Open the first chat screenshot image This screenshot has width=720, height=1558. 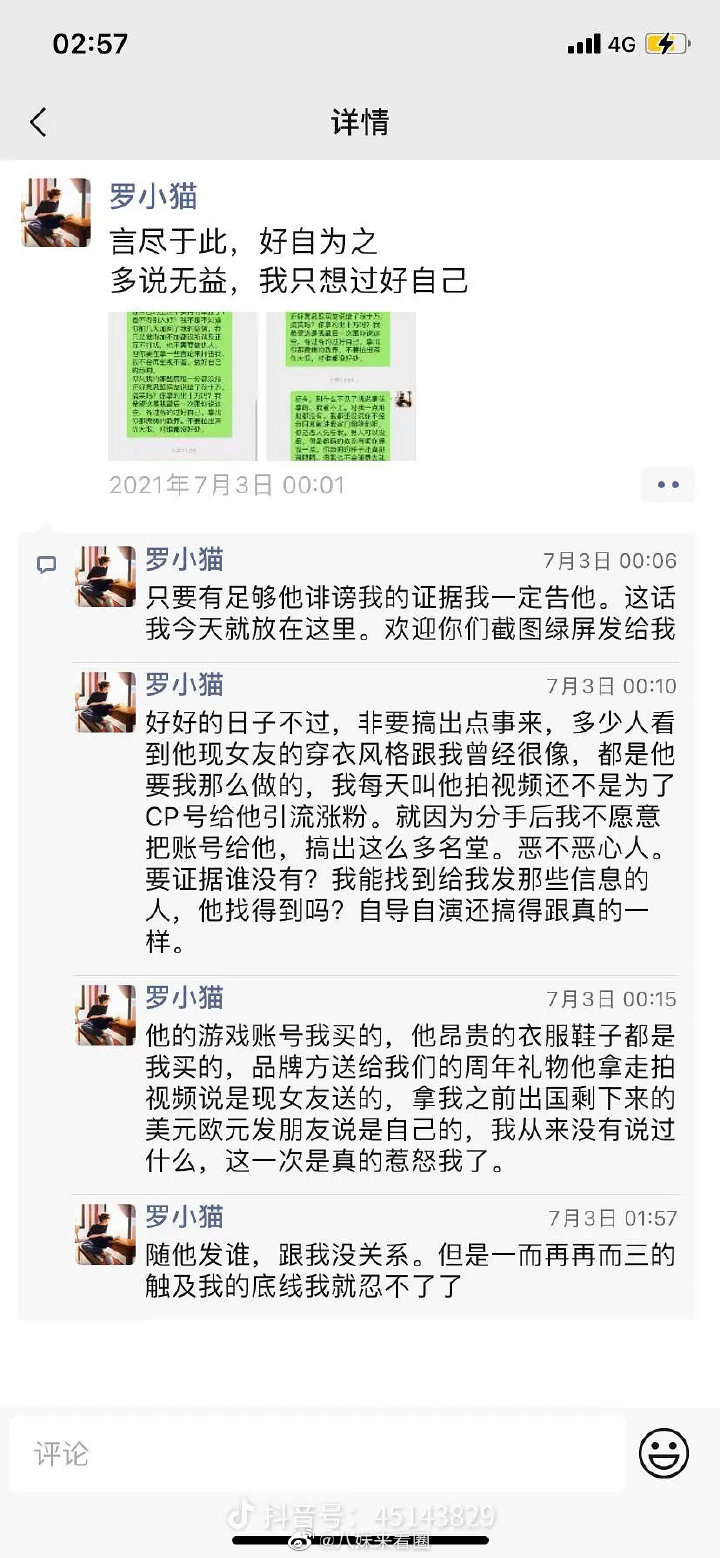[182, 386]
